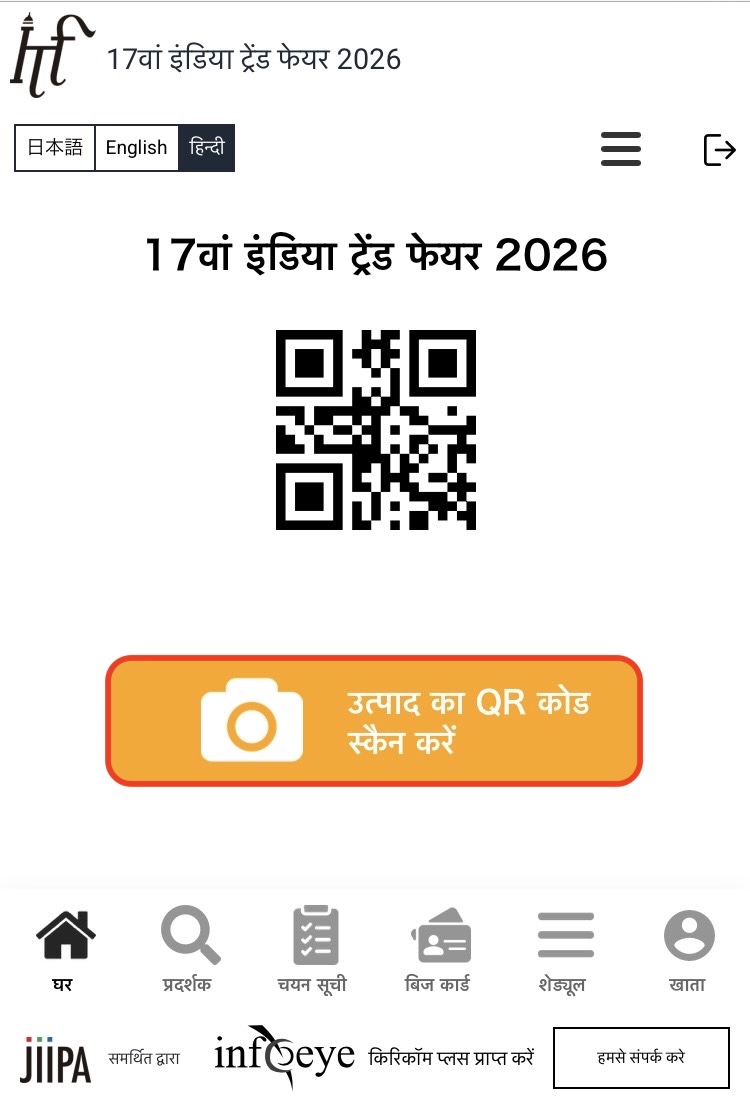Open the प्रदर्शक tab
This screenshot has height=1107, width=750.
[x=188, y=949]
